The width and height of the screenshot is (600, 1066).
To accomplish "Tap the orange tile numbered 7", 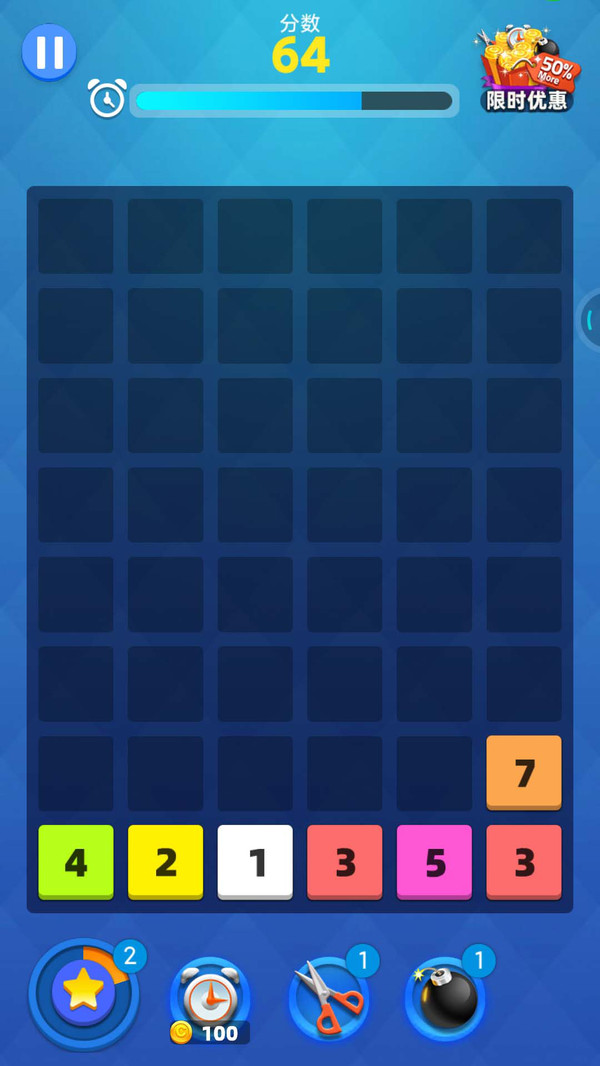I will pos(524,772).
